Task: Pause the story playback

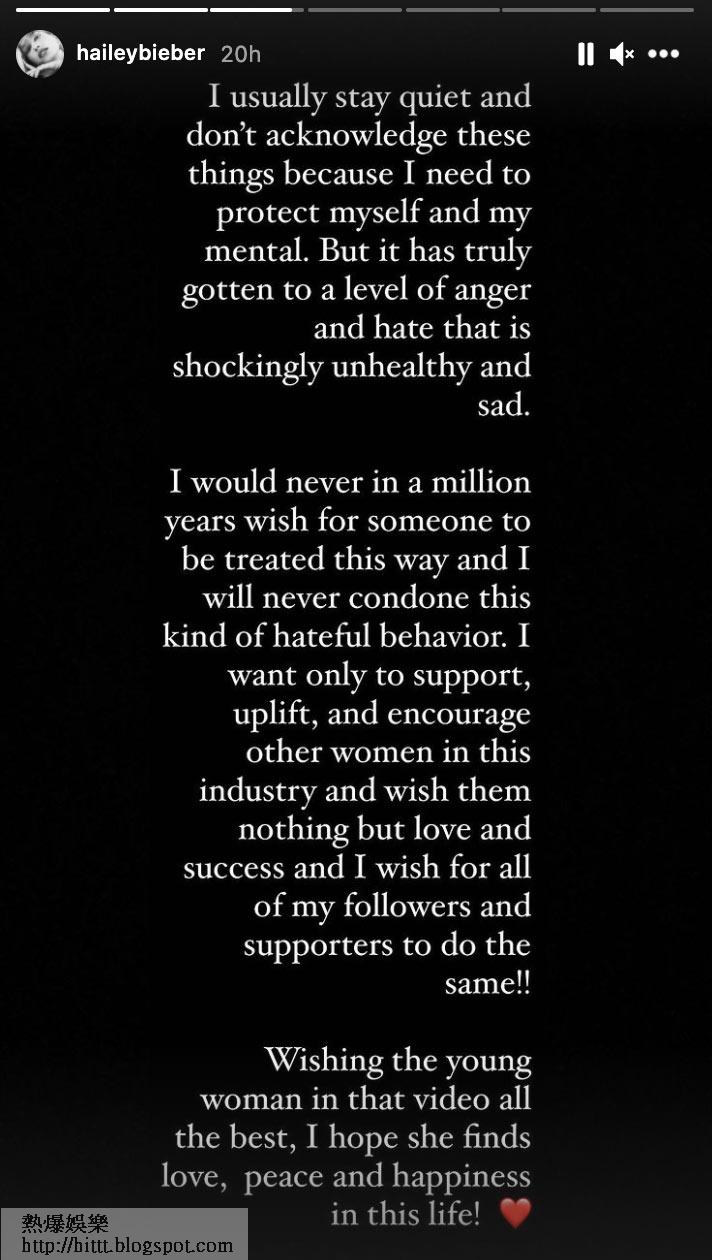Action: (586, 54)
